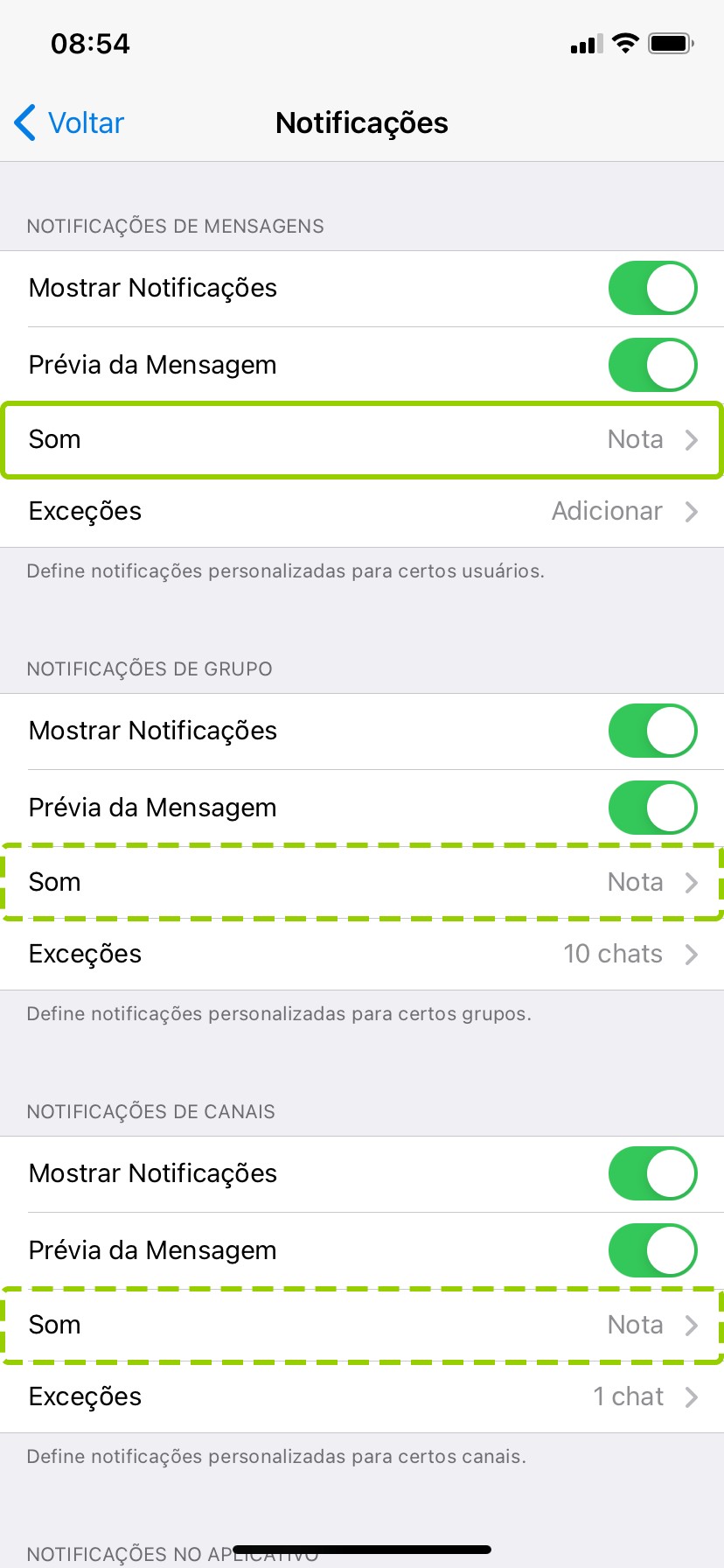Choose Som under Notificações de Grupo
The width and height of the screenshot is (724, 1568).
click(x=362, y=882)
